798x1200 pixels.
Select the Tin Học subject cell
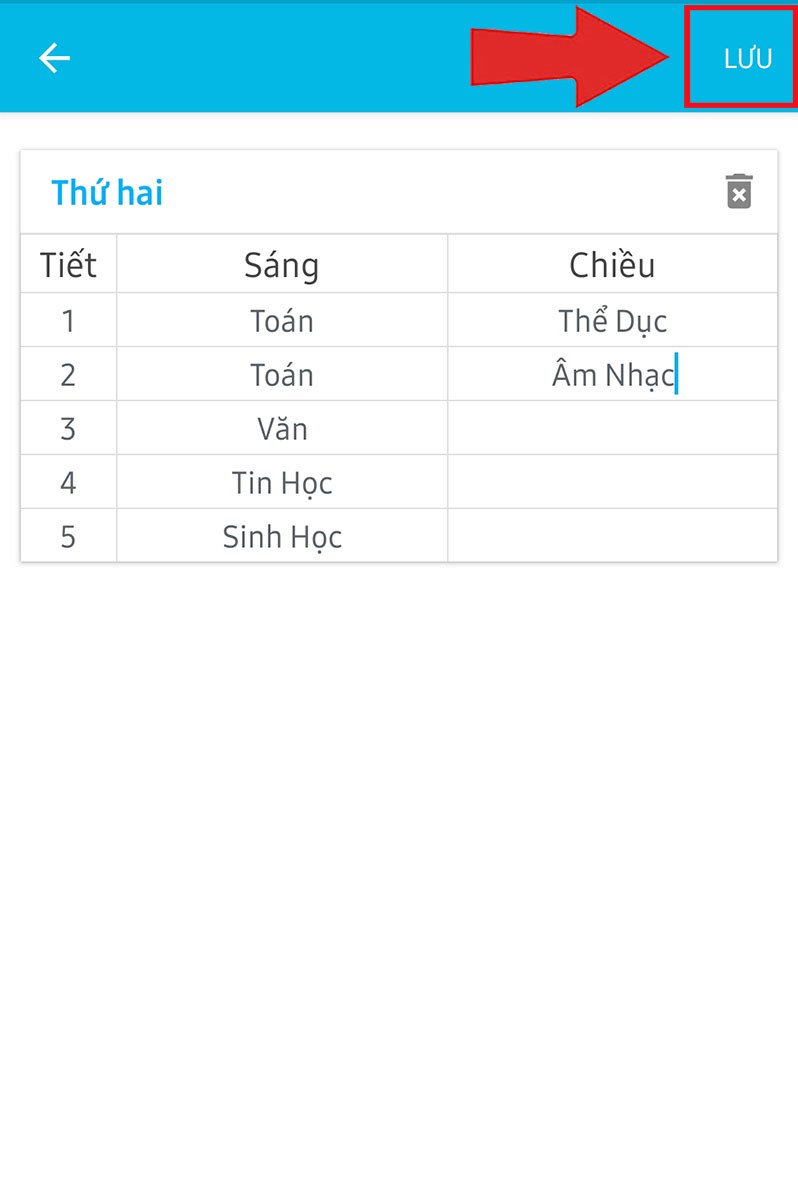pyautogui.click(x=282, y=482)
